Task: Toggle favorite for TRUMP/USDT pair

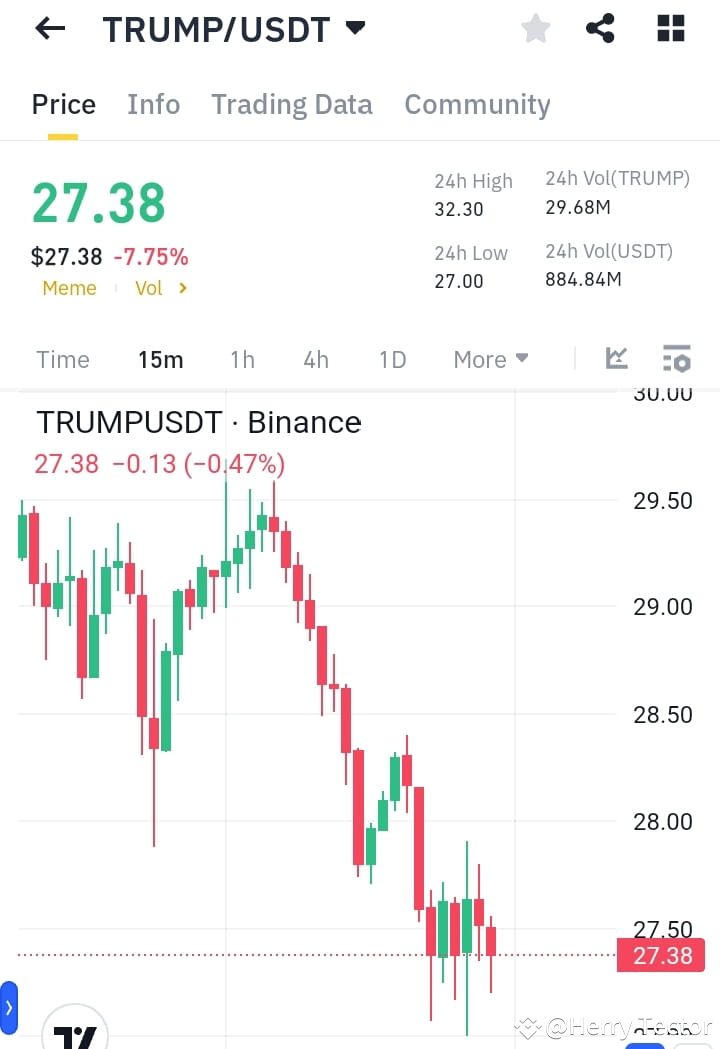Action: [x=535, y=28]
